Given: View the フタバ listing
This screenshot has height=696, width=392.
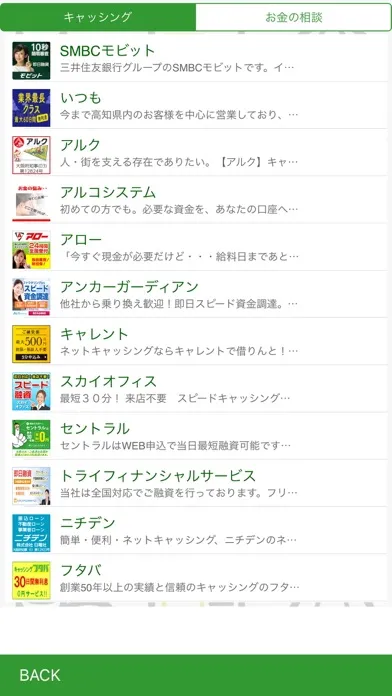Looking at the screenshot, I should [199, 578].
